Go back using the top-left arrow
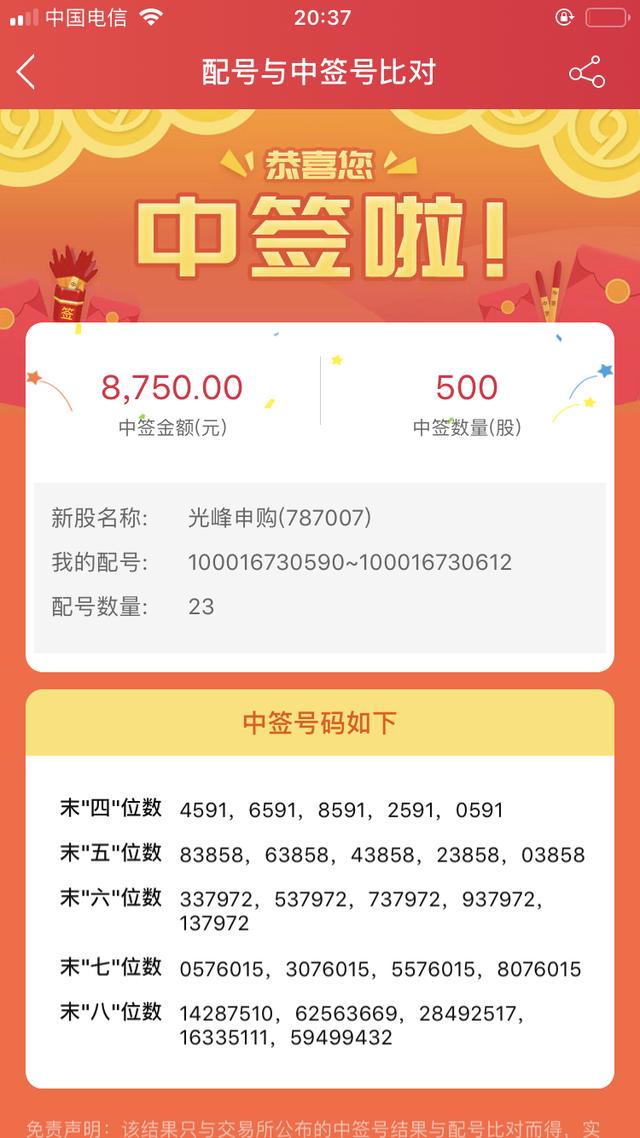The image size is (640, 1138). [x=27, y=72]
